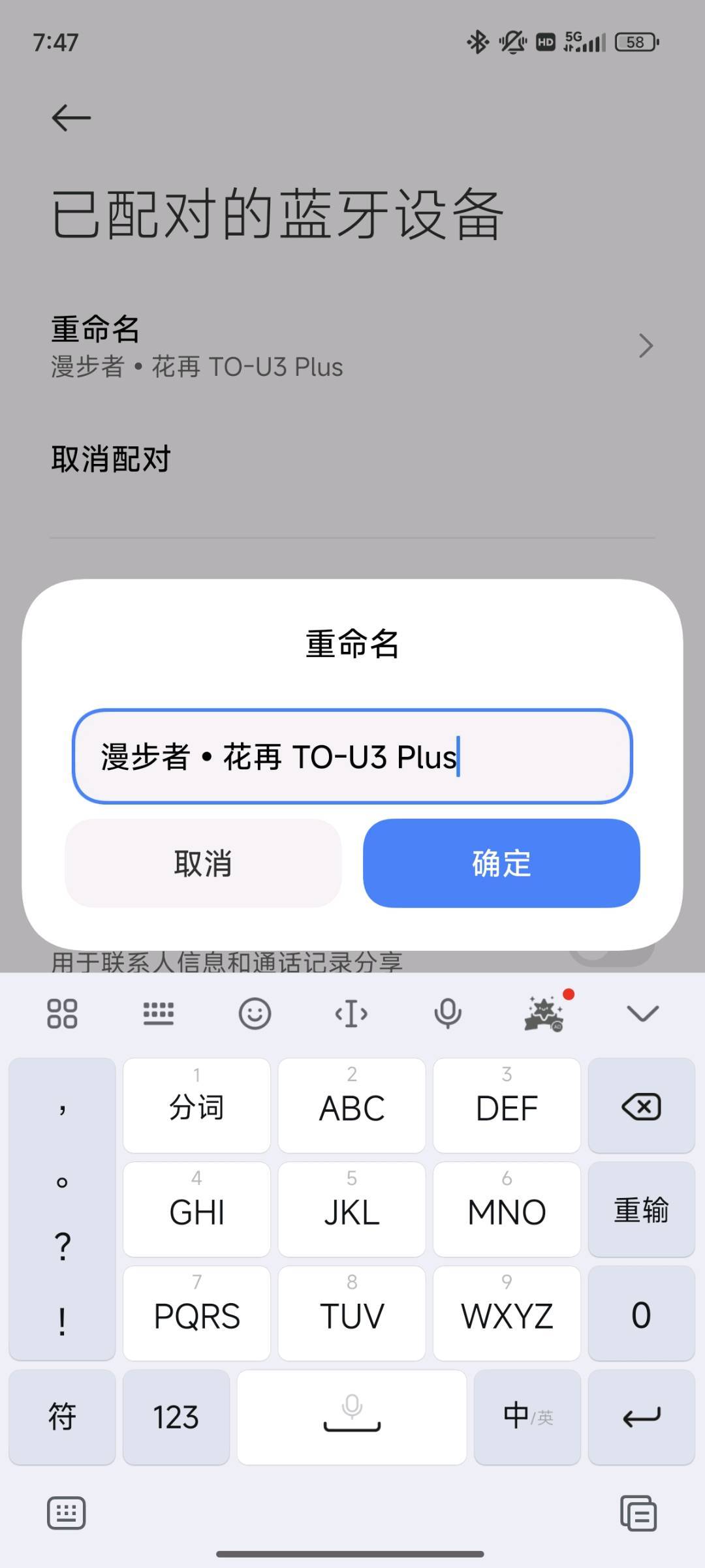The height and width of the screenshot is (1568, 705).
Task: Start voice input from the toolbar microphone
Action: (x=448, y=1013)
